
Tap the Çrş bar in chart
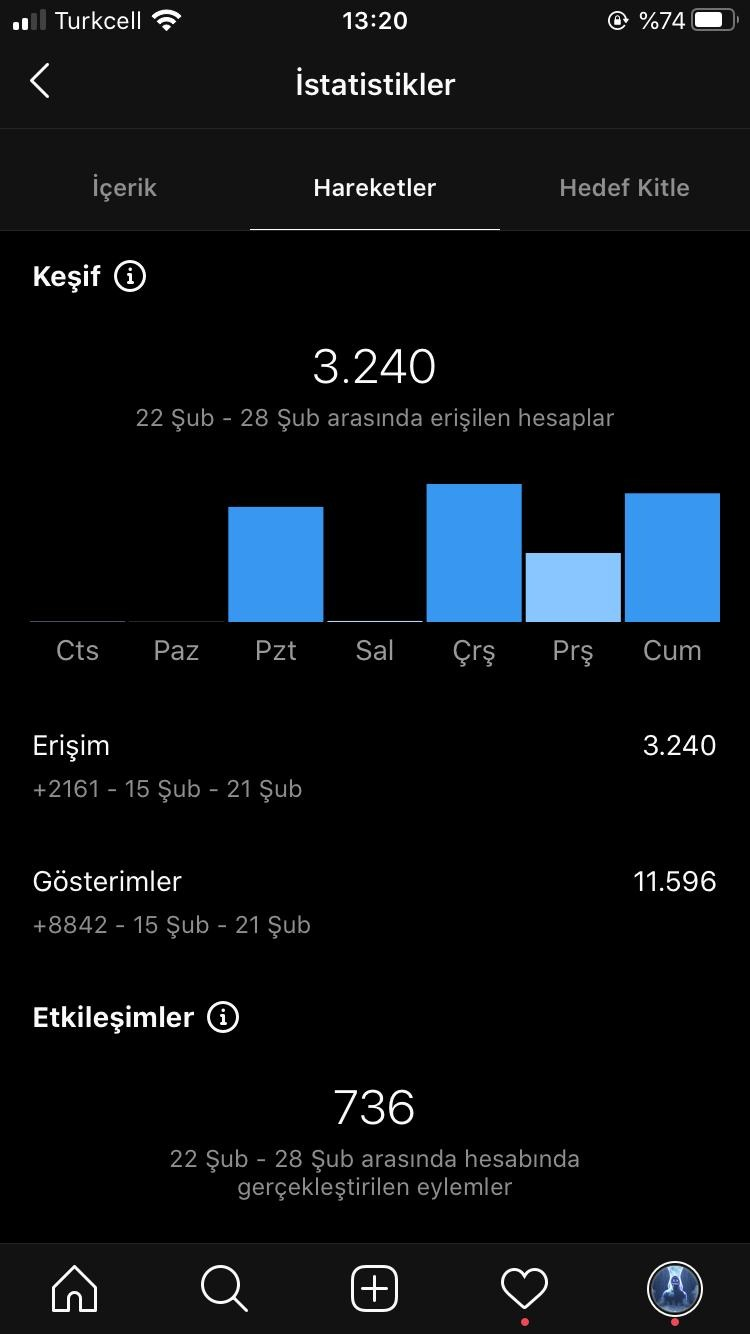(474, 553)
